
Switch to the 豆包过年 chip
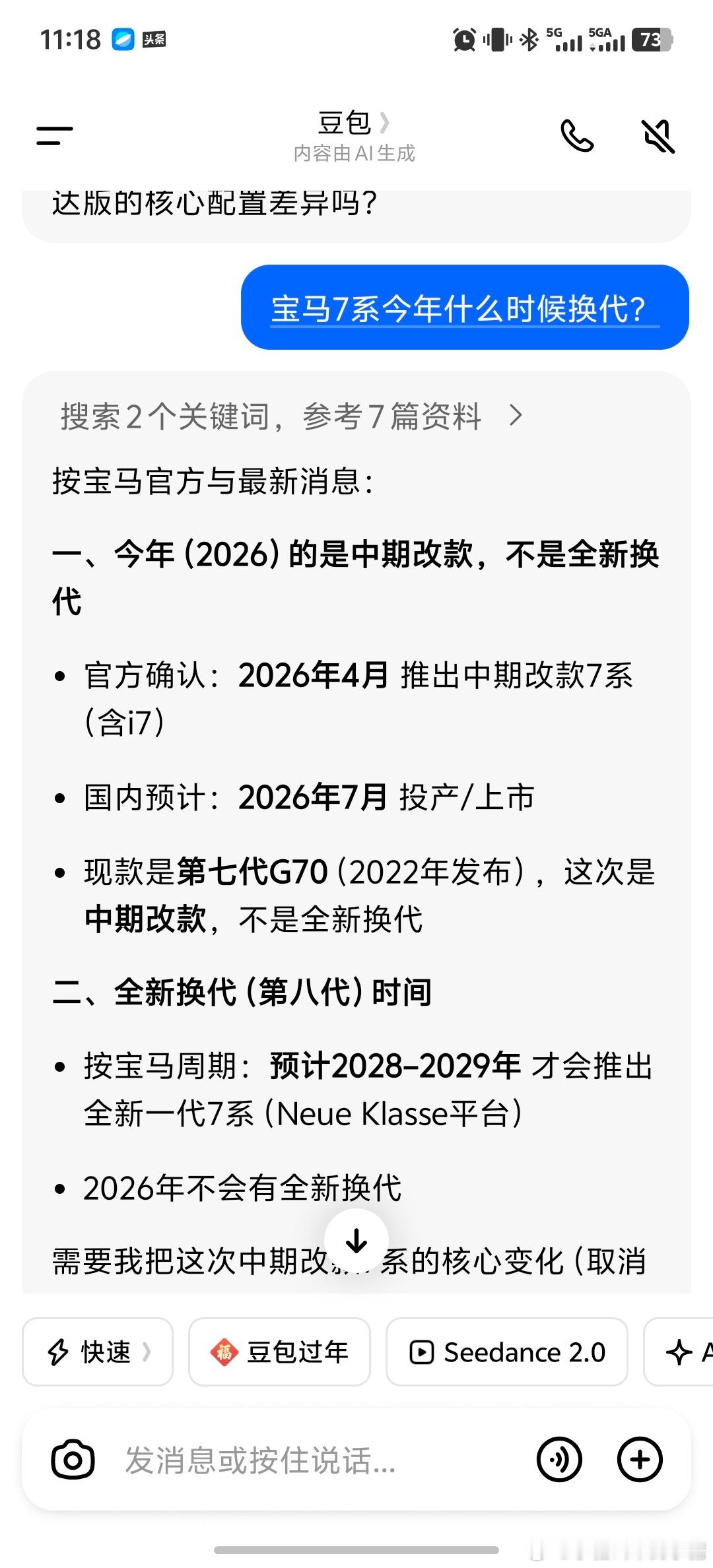(279, 1351)
